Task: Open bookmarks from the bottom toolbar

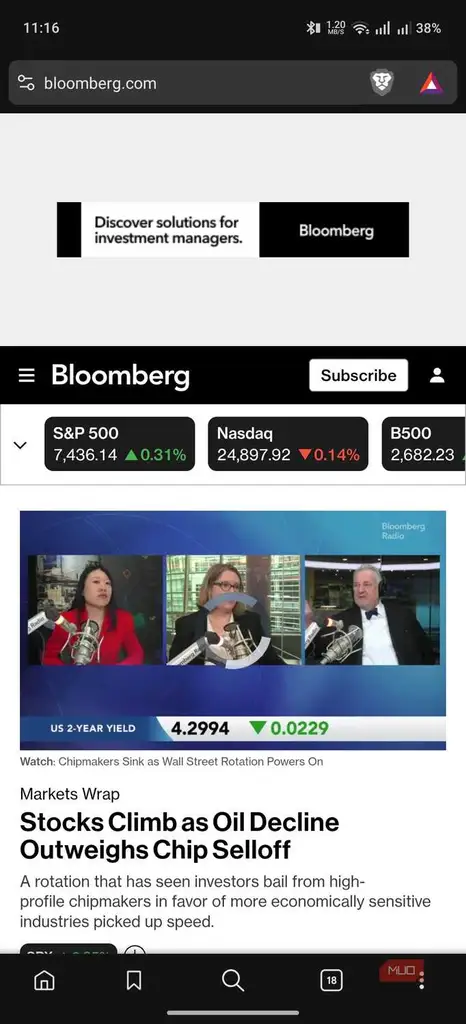Action: [134, 980]
